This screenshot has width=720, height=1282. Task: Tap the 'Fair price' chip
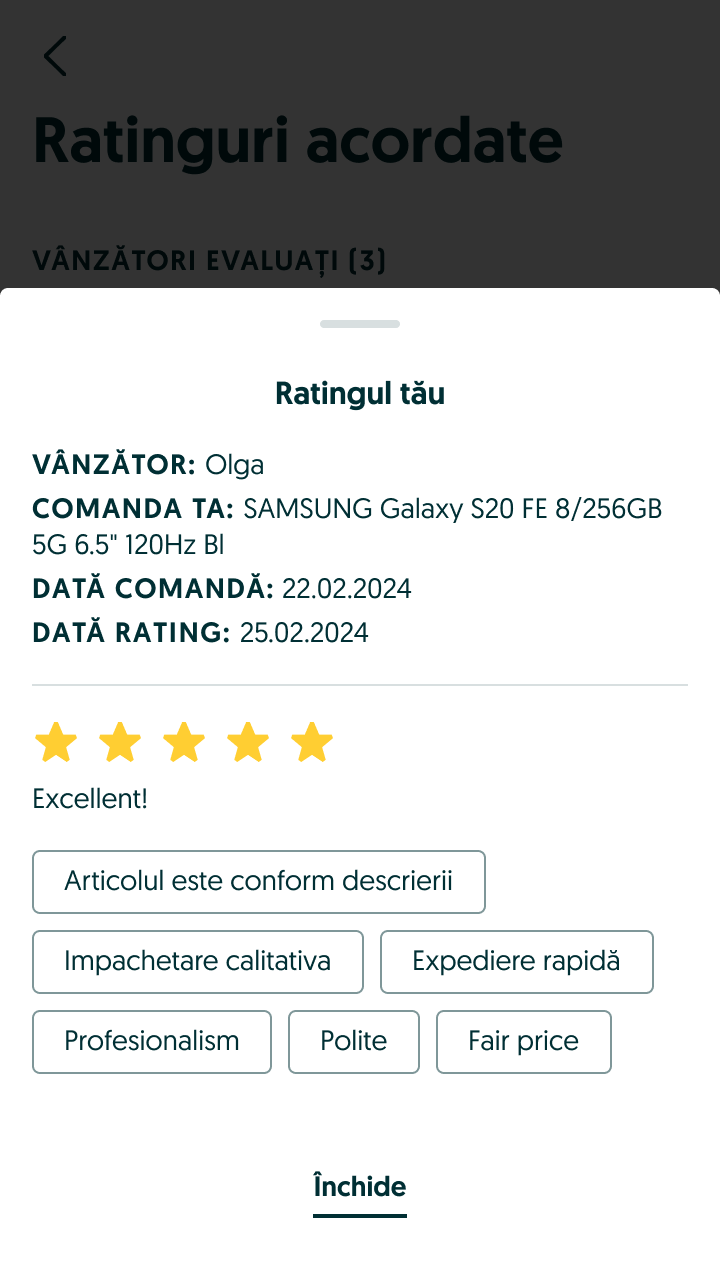point(524,1042)
